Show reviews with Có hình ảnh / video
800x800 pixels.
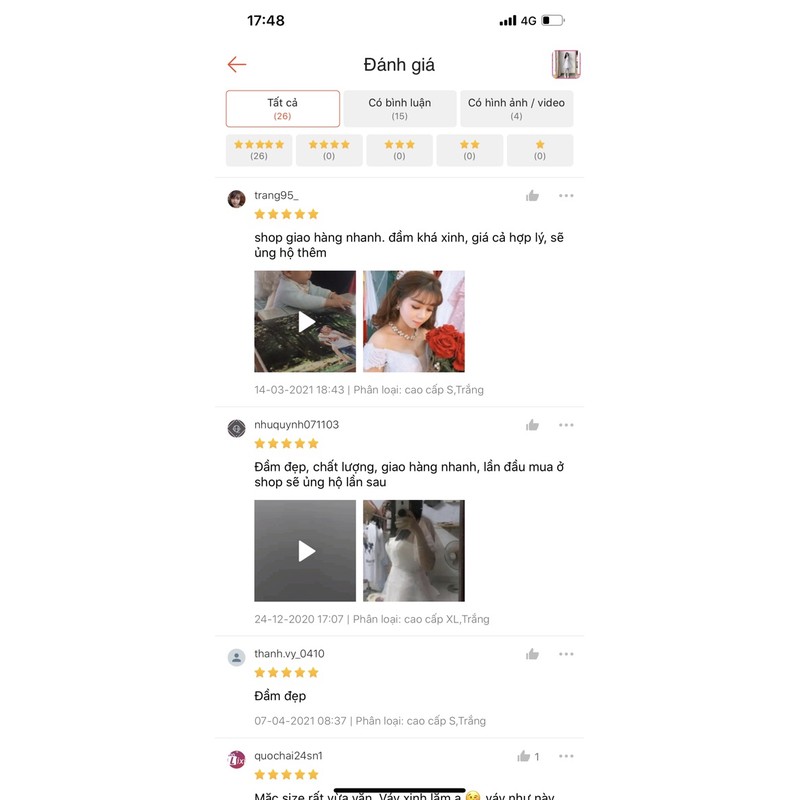516,109
